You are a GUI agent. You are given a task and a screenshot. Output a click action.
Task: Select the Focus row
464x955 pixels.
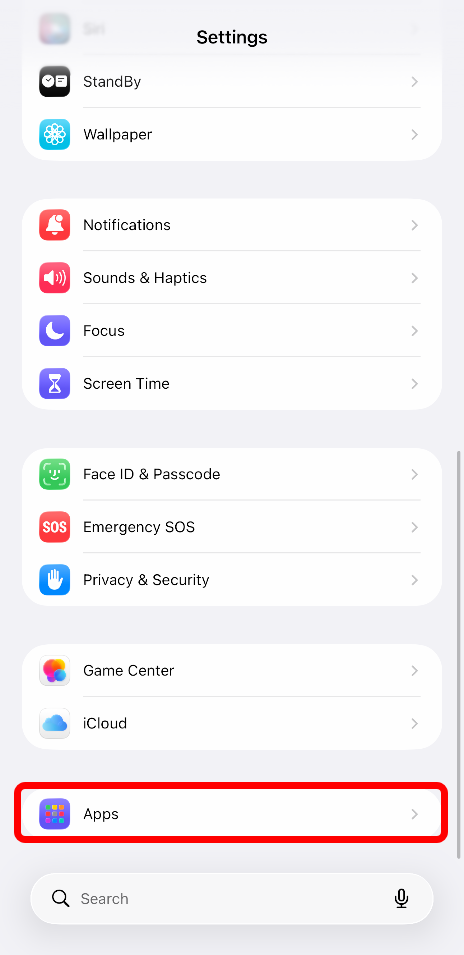click(231, 331)
